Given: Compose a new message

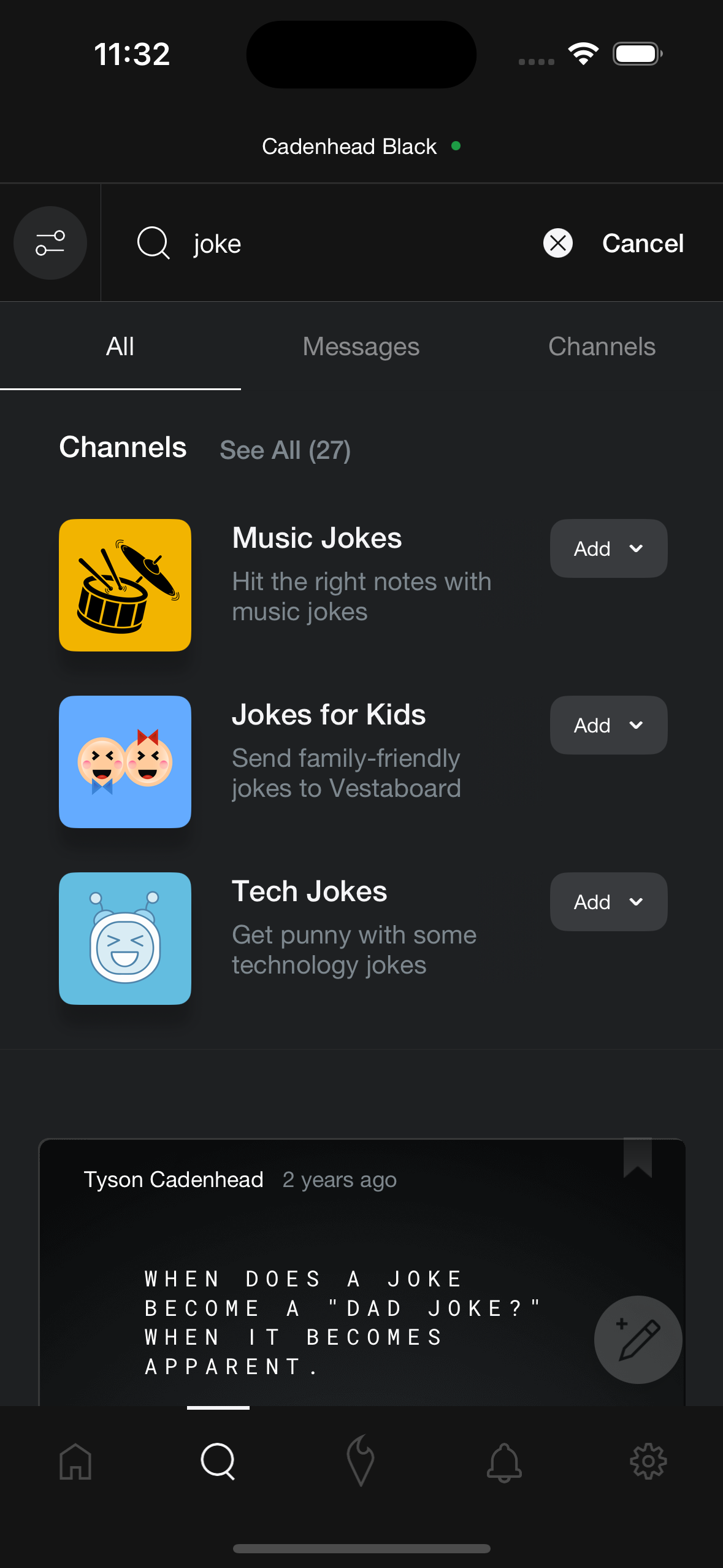Looking at the screenshot, I should click(638, 1339).
